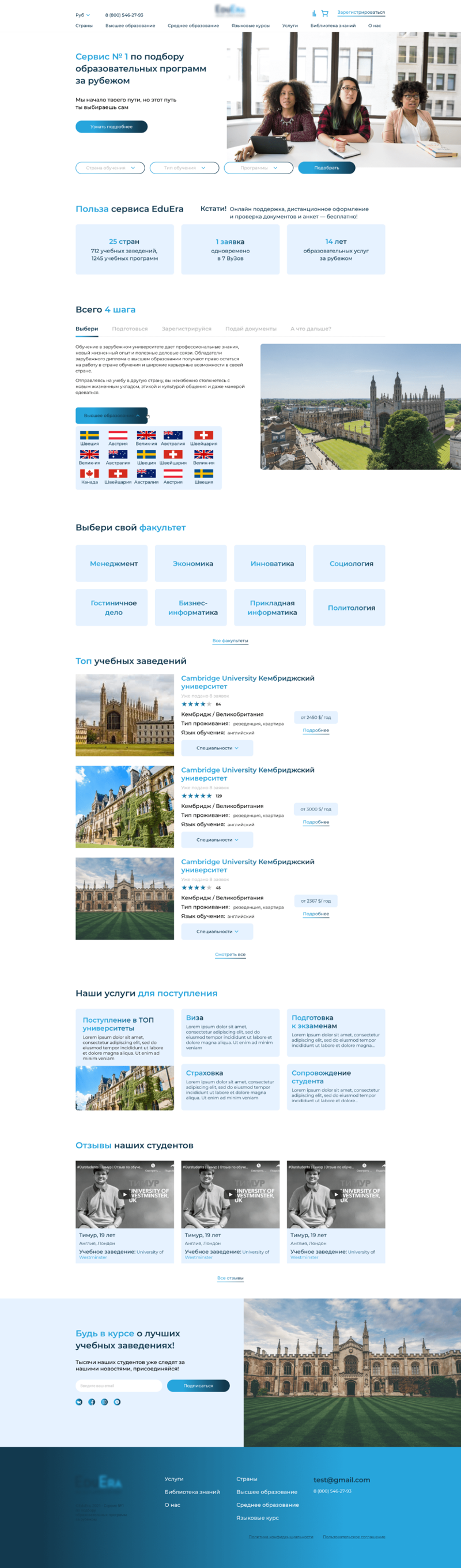This screenshot has height=1568, width=461.
Task: Tap the Подписаться button
Action: (198, 1385)
